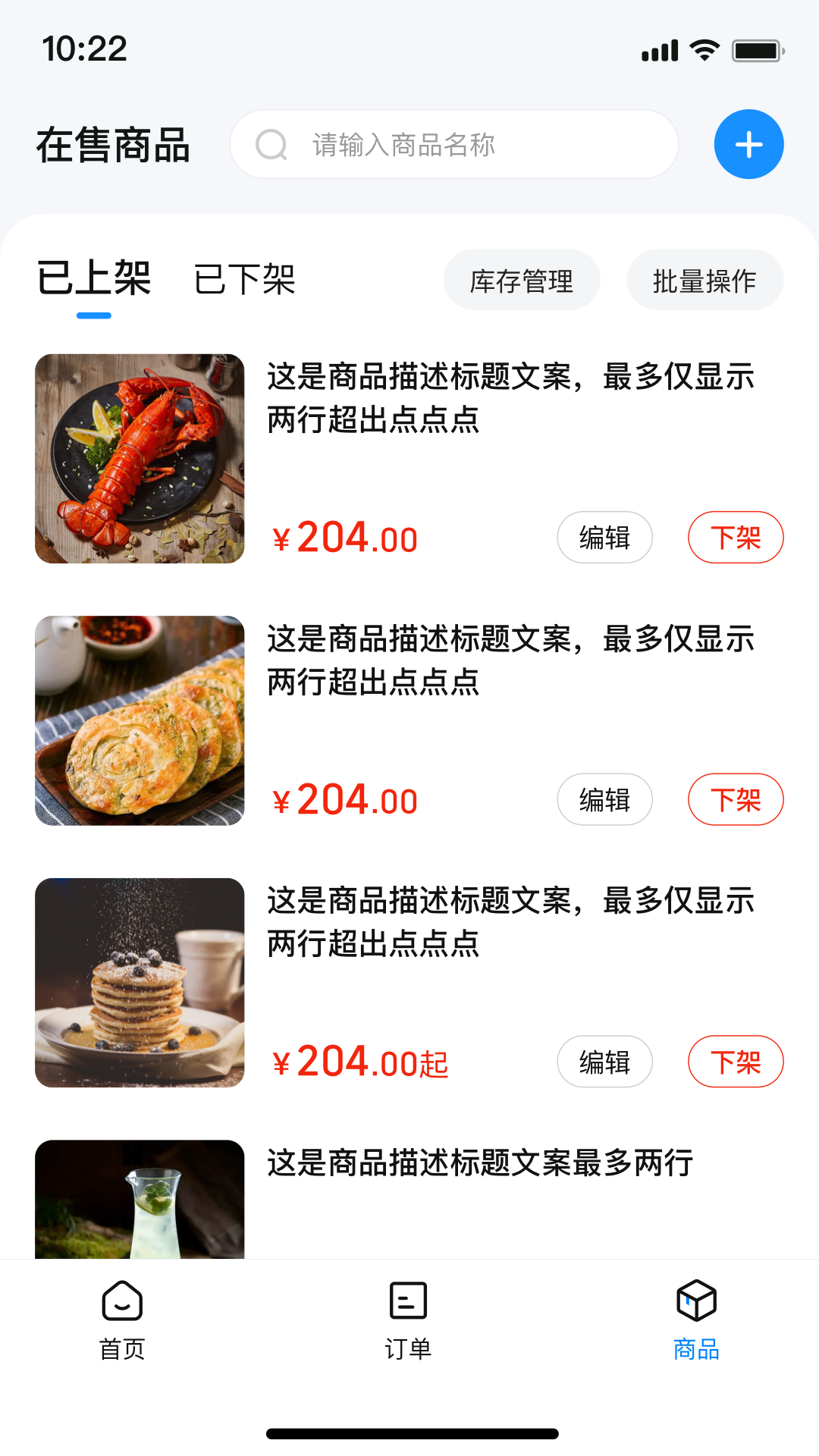Open 批量操作 batch operations

(704, 281)
